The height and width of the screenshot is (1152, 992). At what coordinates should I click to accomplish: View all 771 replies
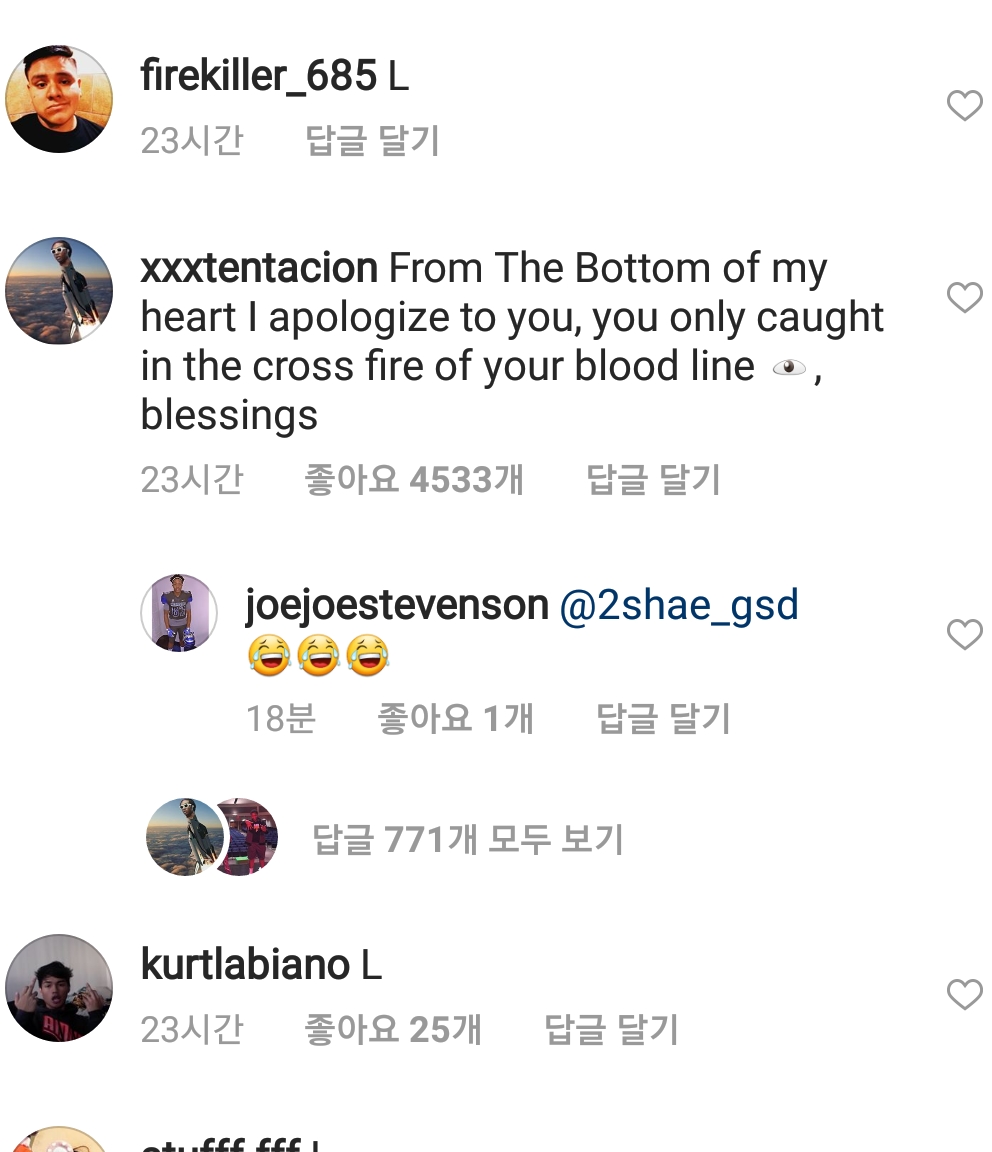[x=468, y=839]
